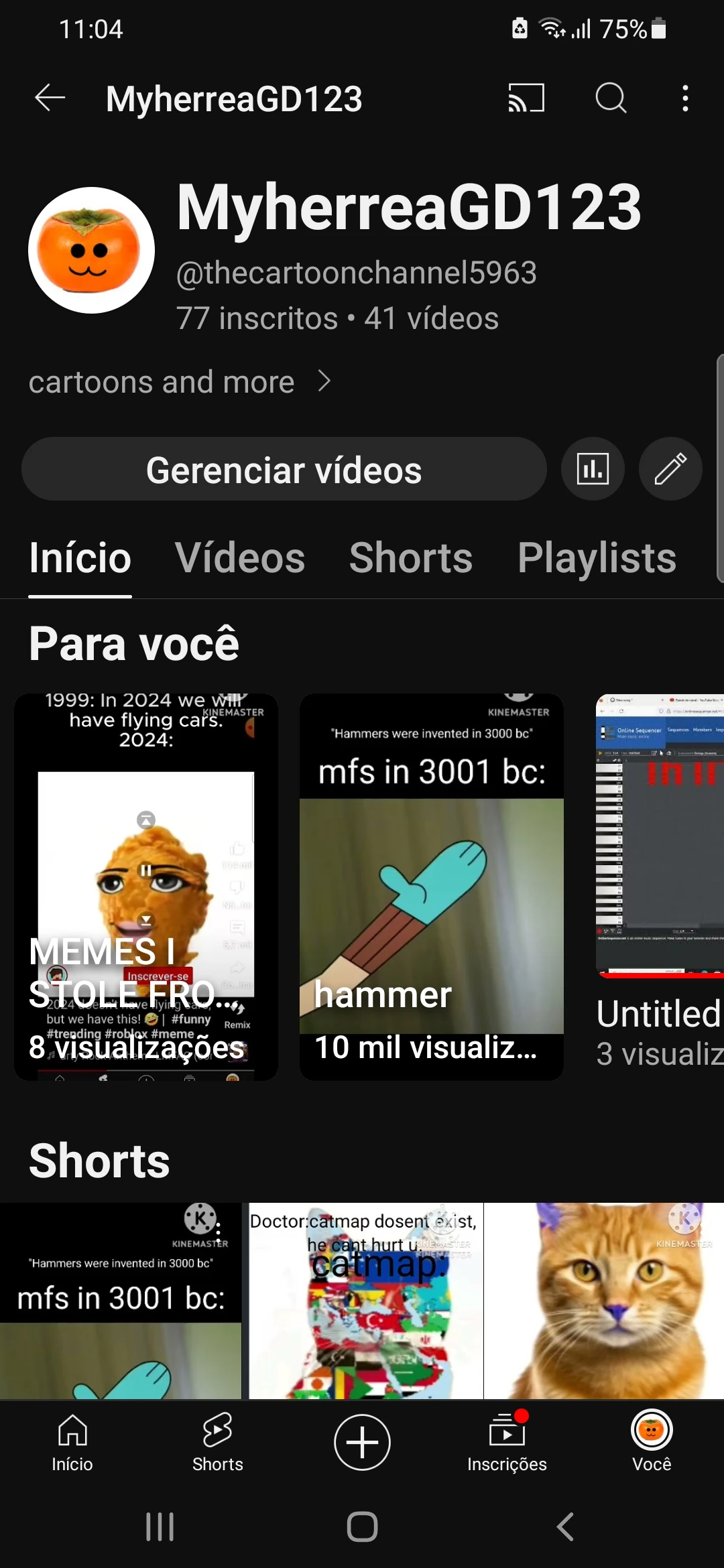This screenshot has height=1568, width=724.
Task: Tap the Gerenciar vídeos button
Action: (284, 469)
